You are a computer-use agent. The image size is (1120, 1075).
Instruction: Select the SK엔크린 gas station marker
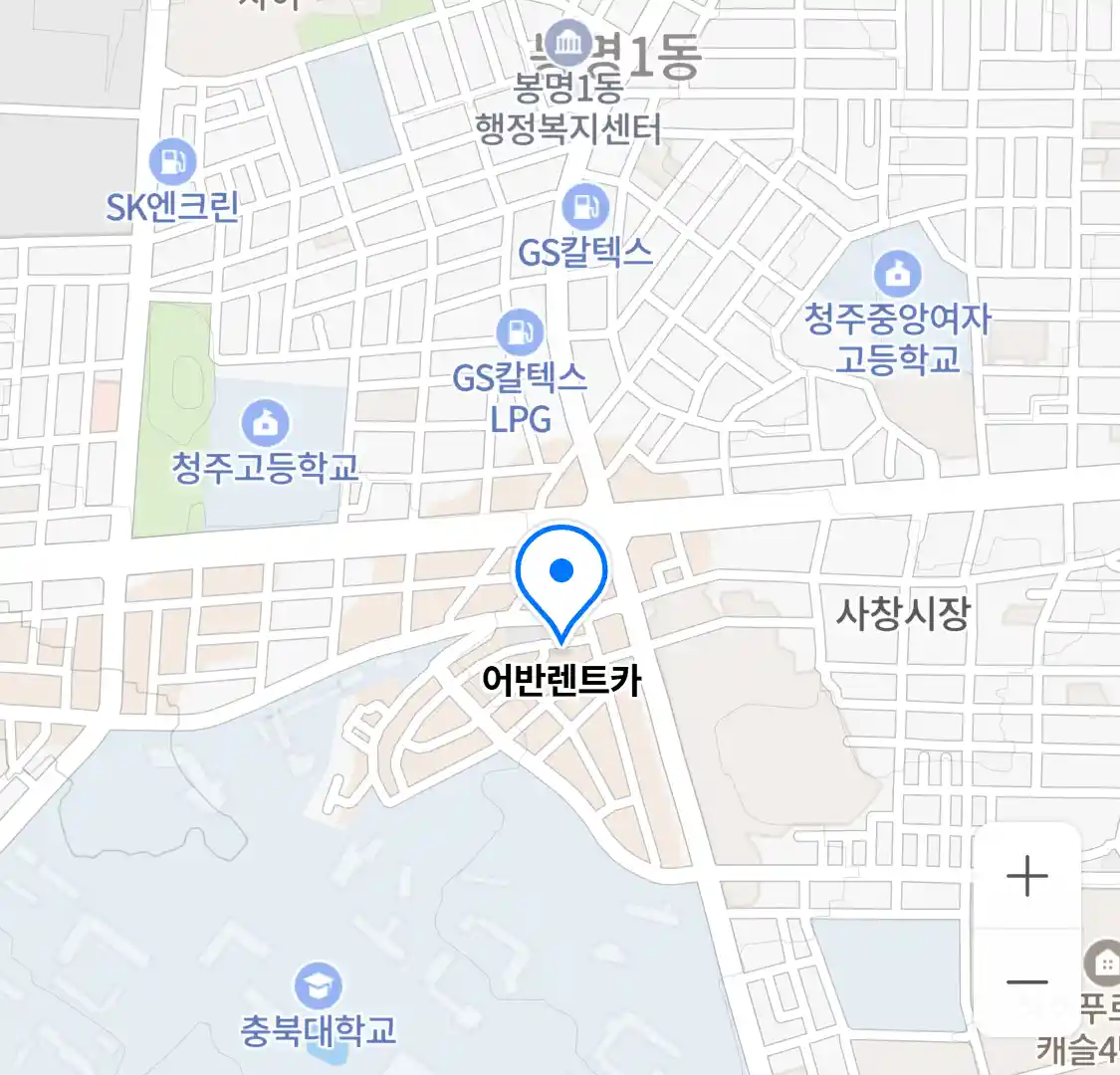click(173, 161)
